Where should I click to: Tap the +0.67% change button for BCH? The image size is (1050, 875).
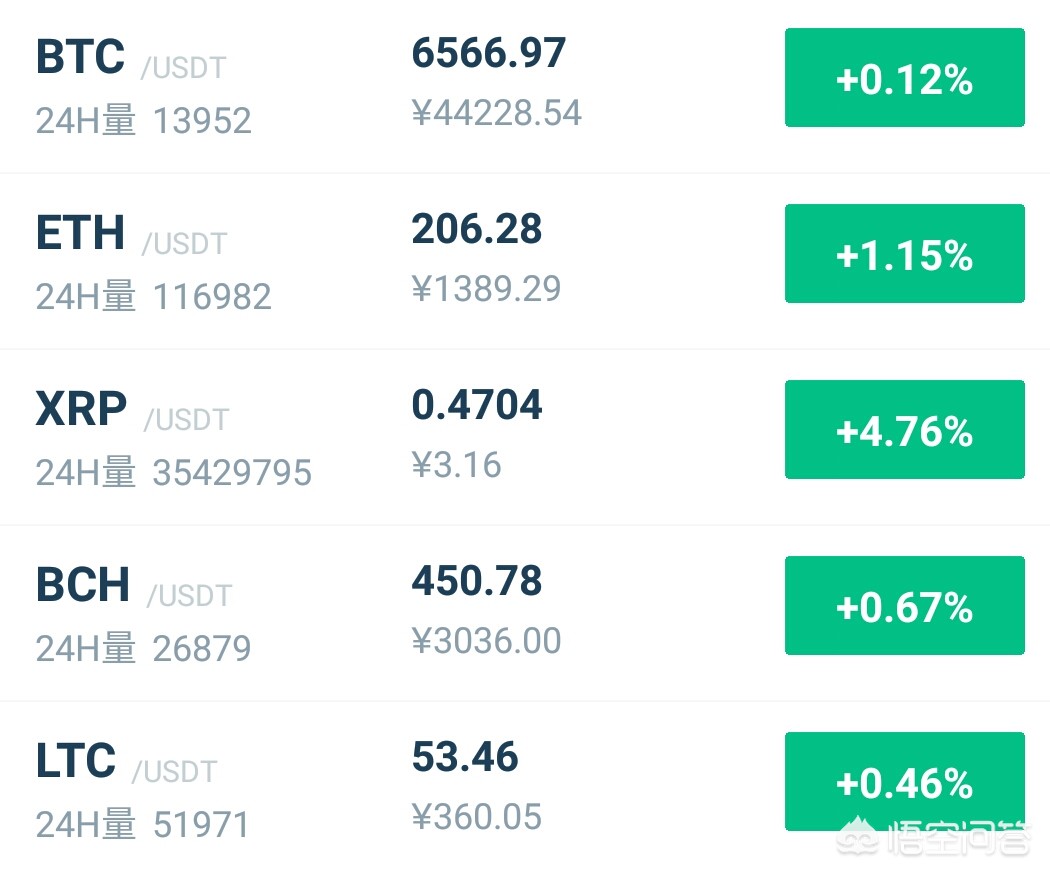click(x=904, y=606)
